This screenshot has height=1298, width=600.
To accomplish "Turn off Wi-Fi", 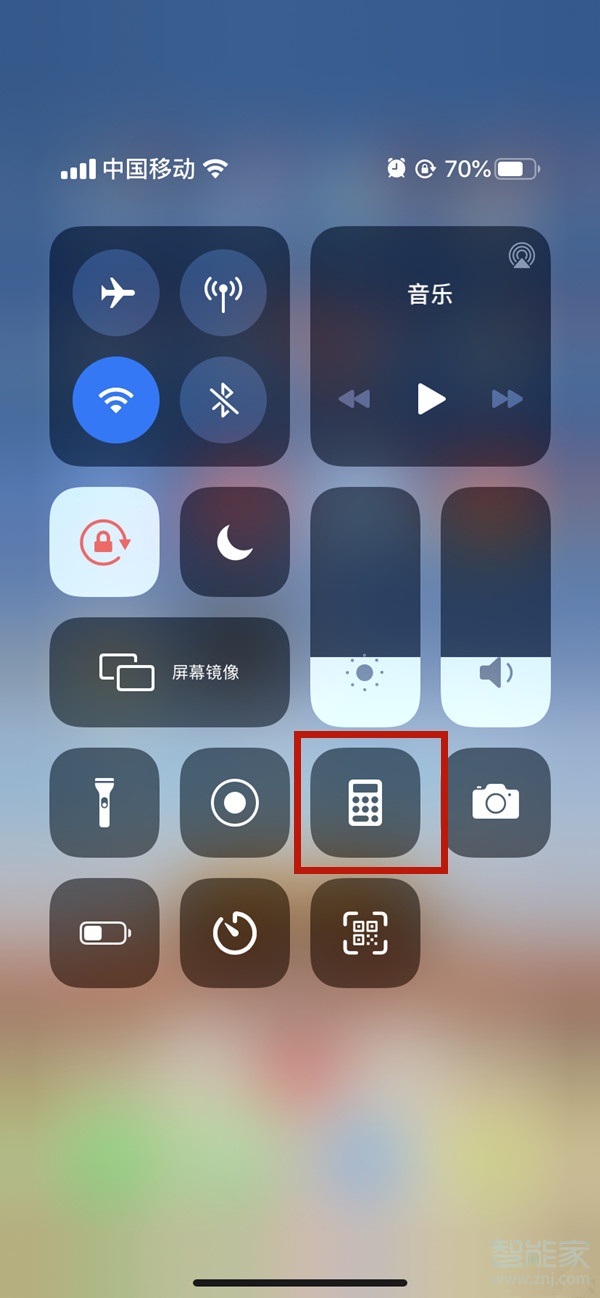I will [116, 399].
